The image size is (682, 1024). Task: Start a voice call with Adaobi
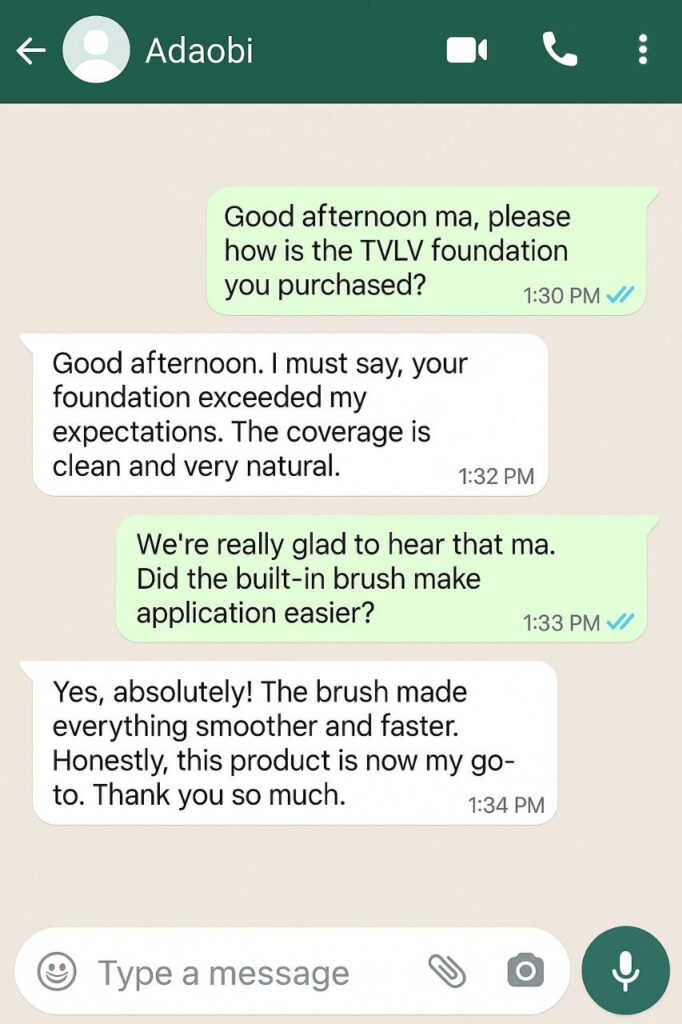559,49
